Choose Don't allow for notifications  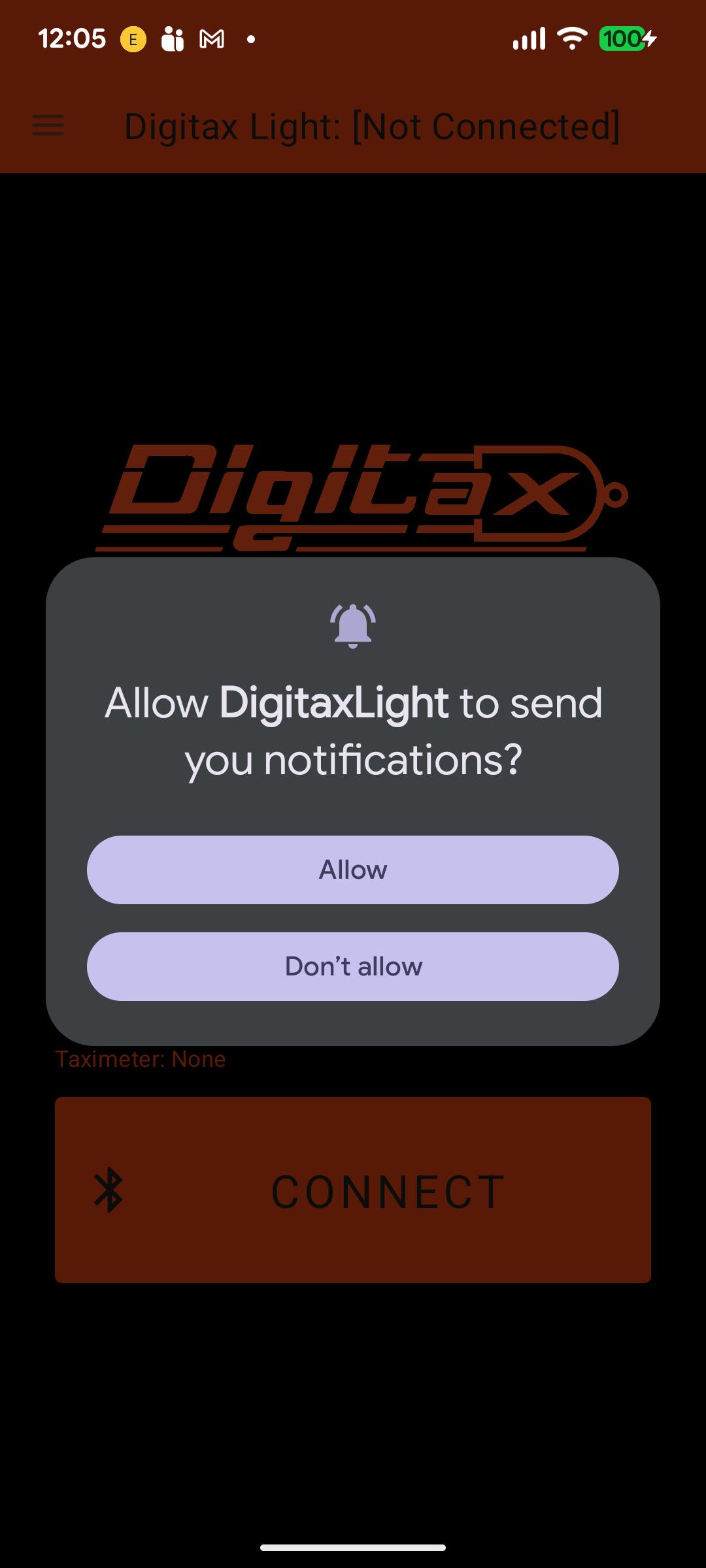click(x=353, y=966)
